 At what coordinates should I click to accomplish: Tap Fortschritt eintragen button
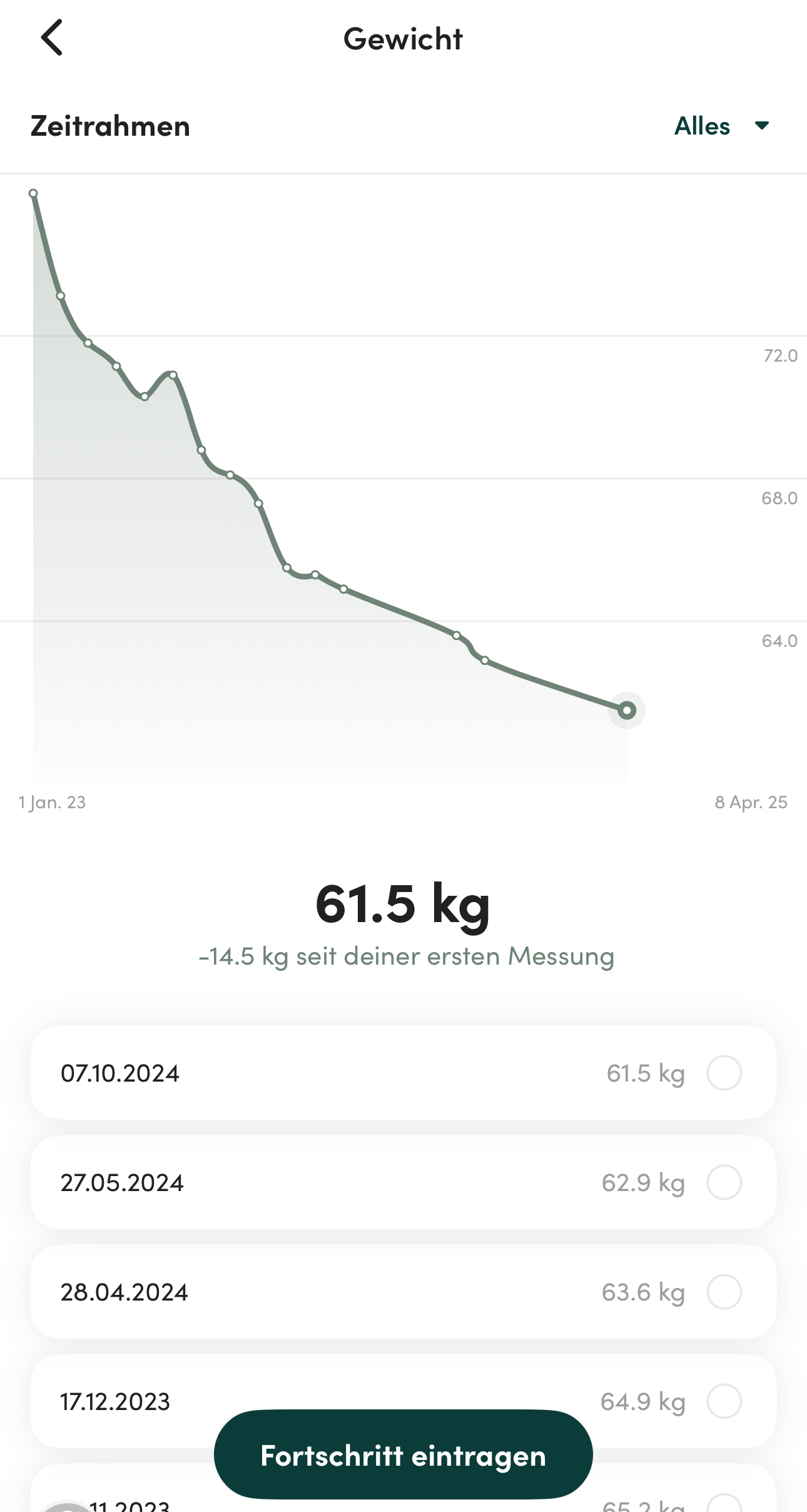[403, 1454]
